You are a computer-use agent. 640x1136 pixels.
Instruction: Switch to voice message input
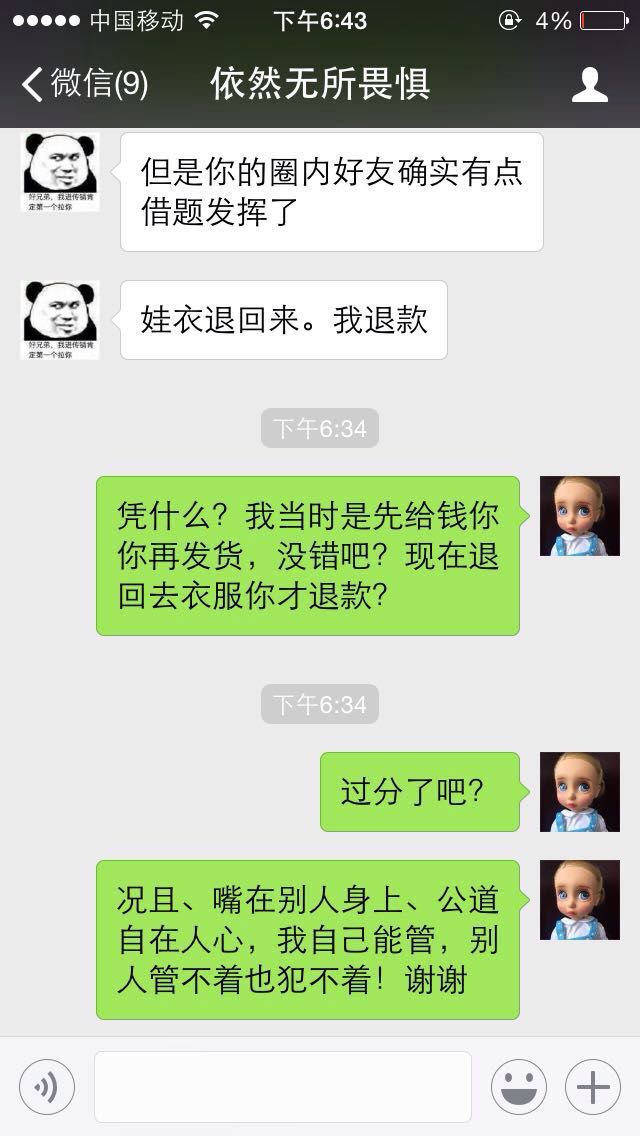tap(46, 1087)
